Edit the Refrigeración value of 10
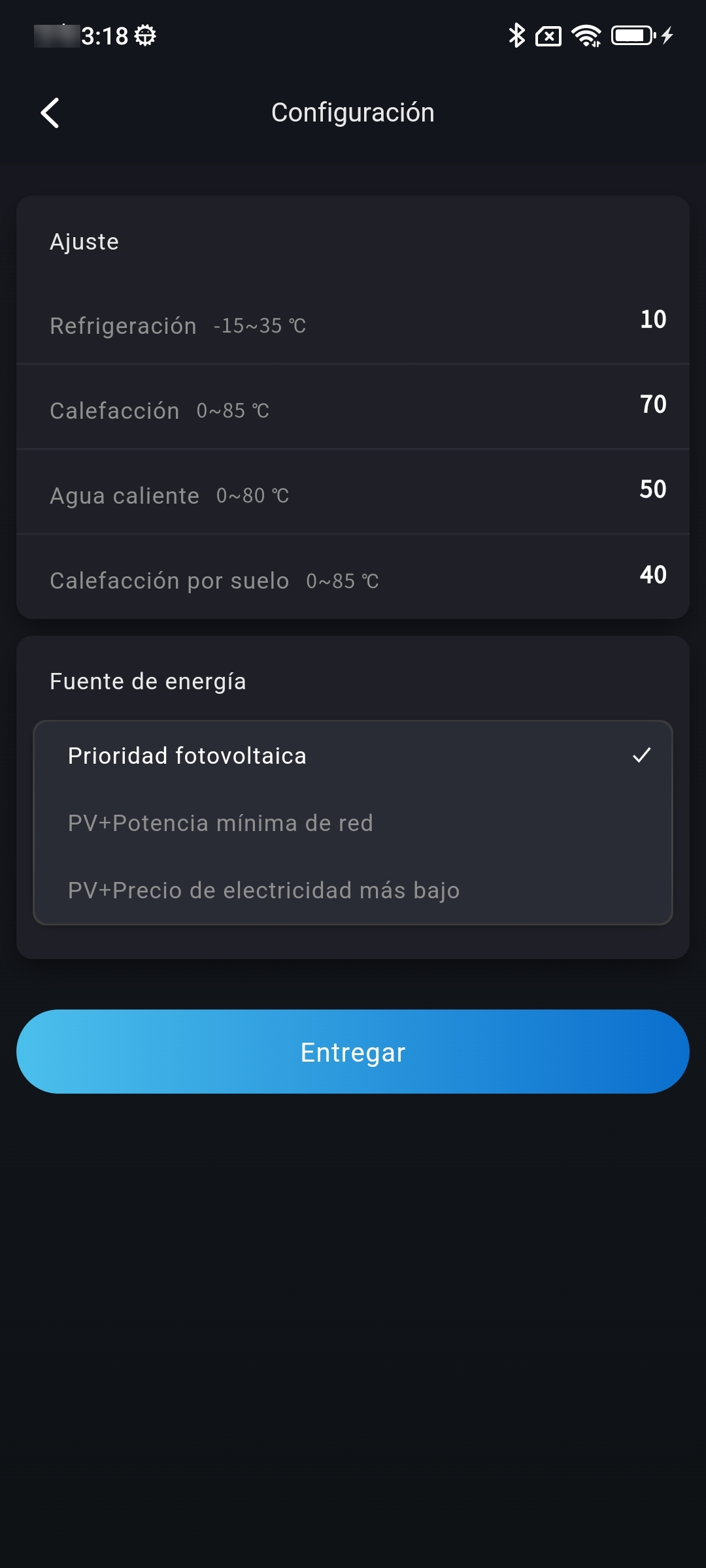 pos(652,319)
